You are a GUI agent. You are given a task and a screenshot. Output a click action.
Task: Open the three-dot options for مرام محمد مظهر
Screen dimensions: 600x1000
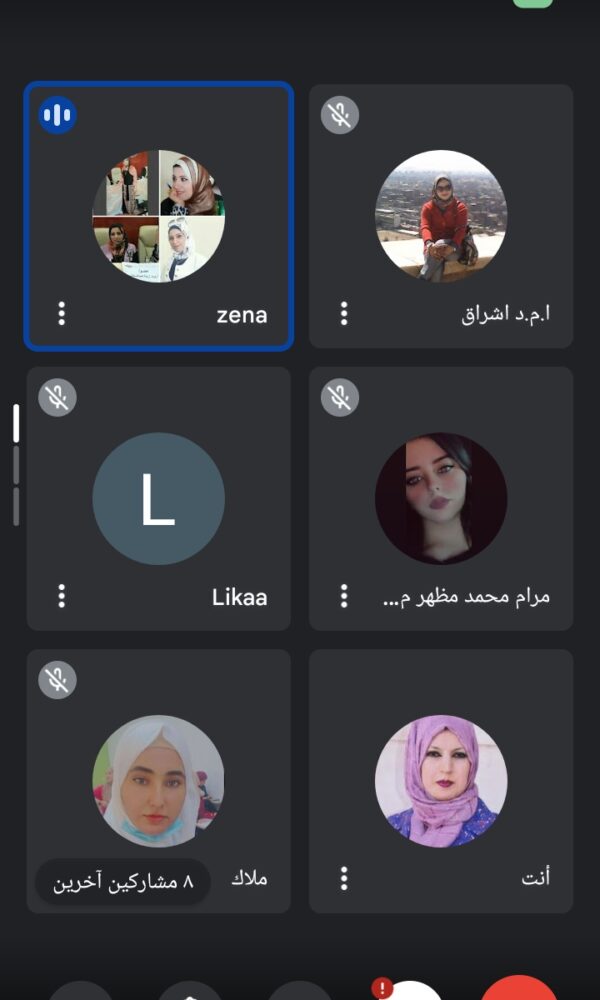coord(344,596)
